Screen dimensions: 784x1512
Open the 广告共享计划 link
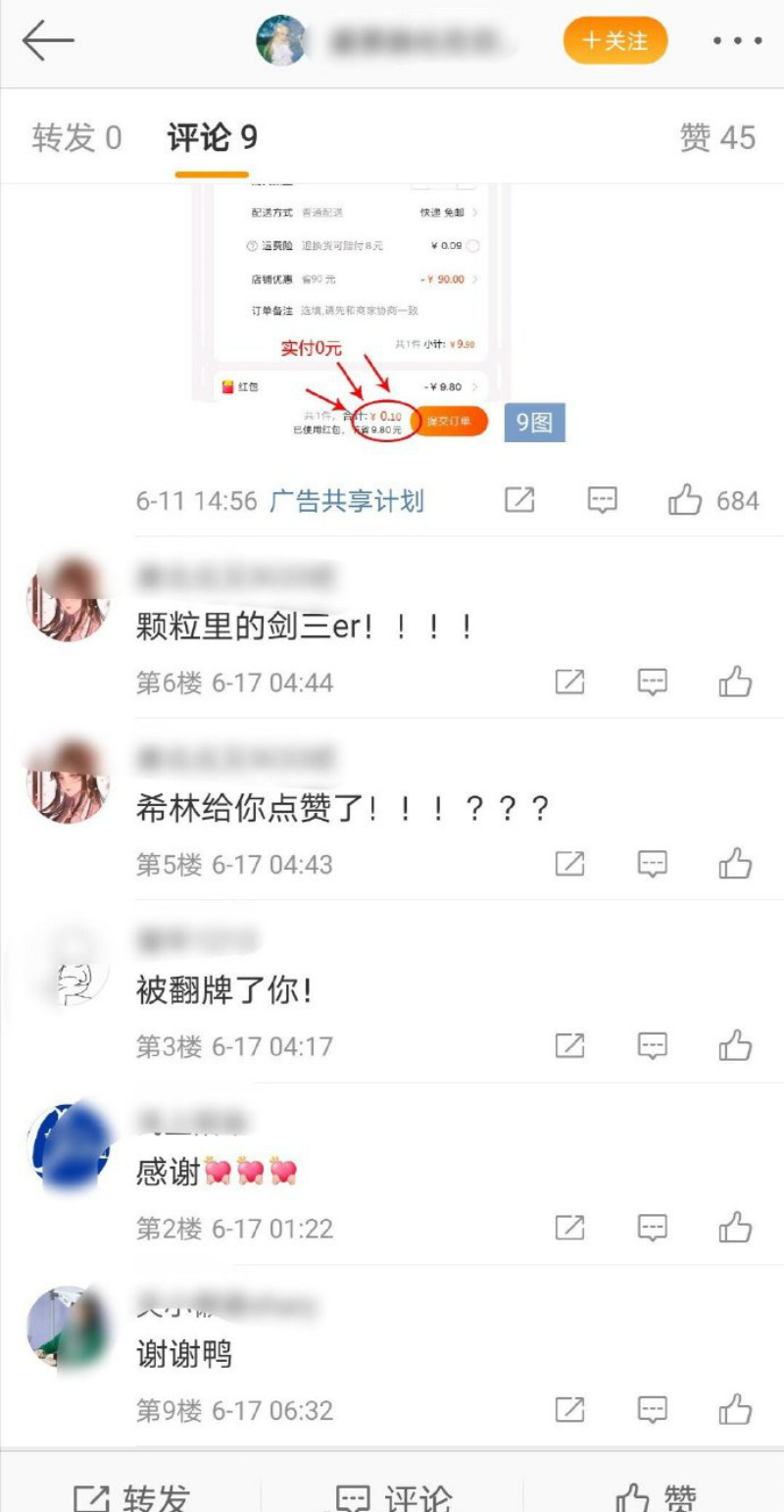[346, 501]
